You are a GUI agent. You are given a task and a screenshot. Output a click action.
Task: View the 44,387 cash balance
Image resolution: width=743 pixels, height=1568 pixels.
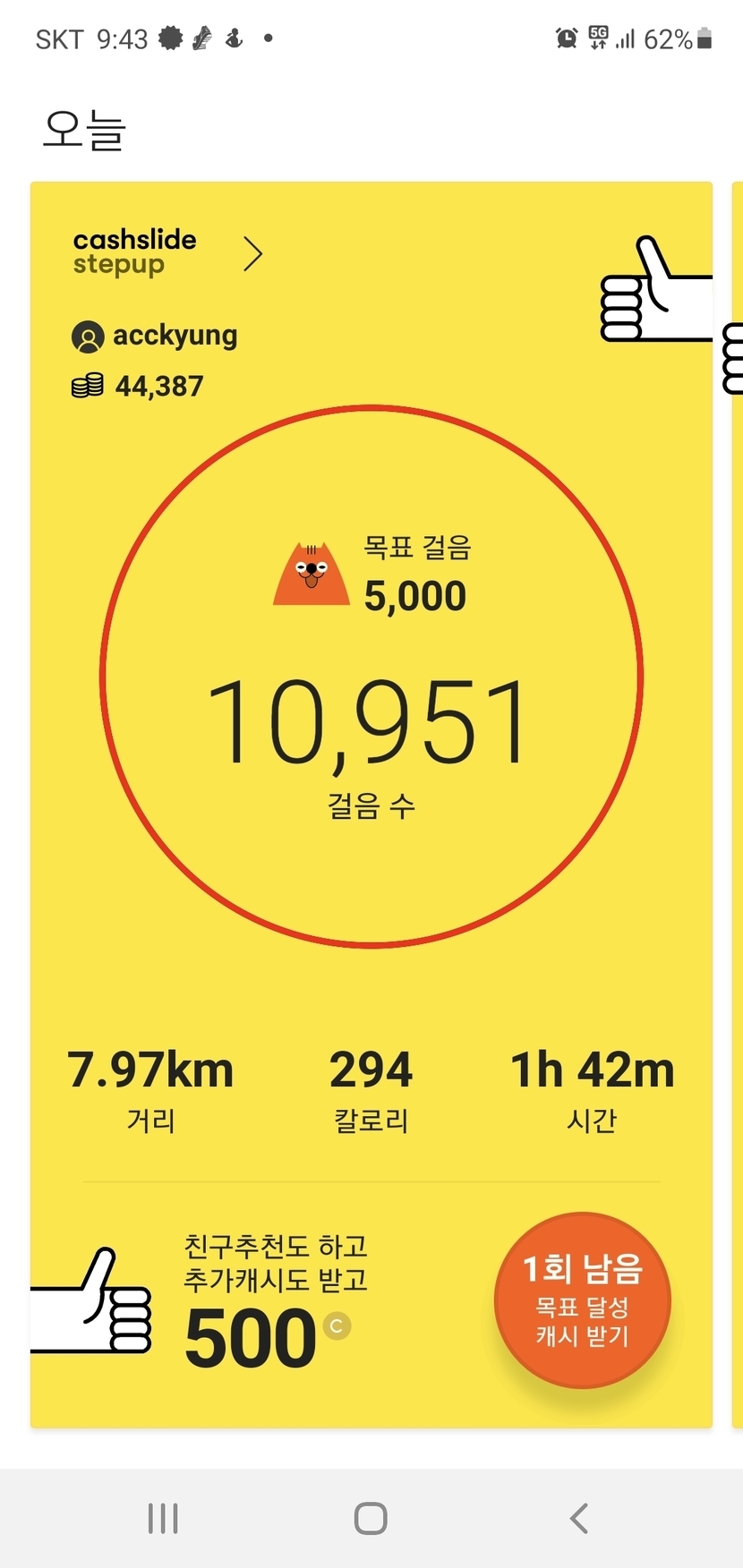click(x=139, y=386)
